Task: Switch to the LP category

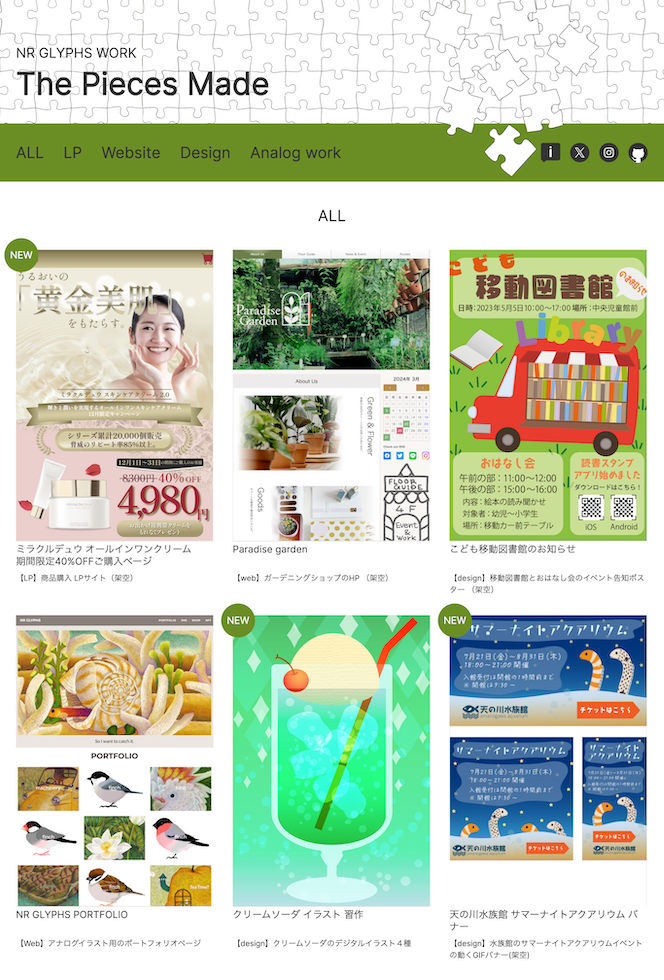Action: click(72, 153)
